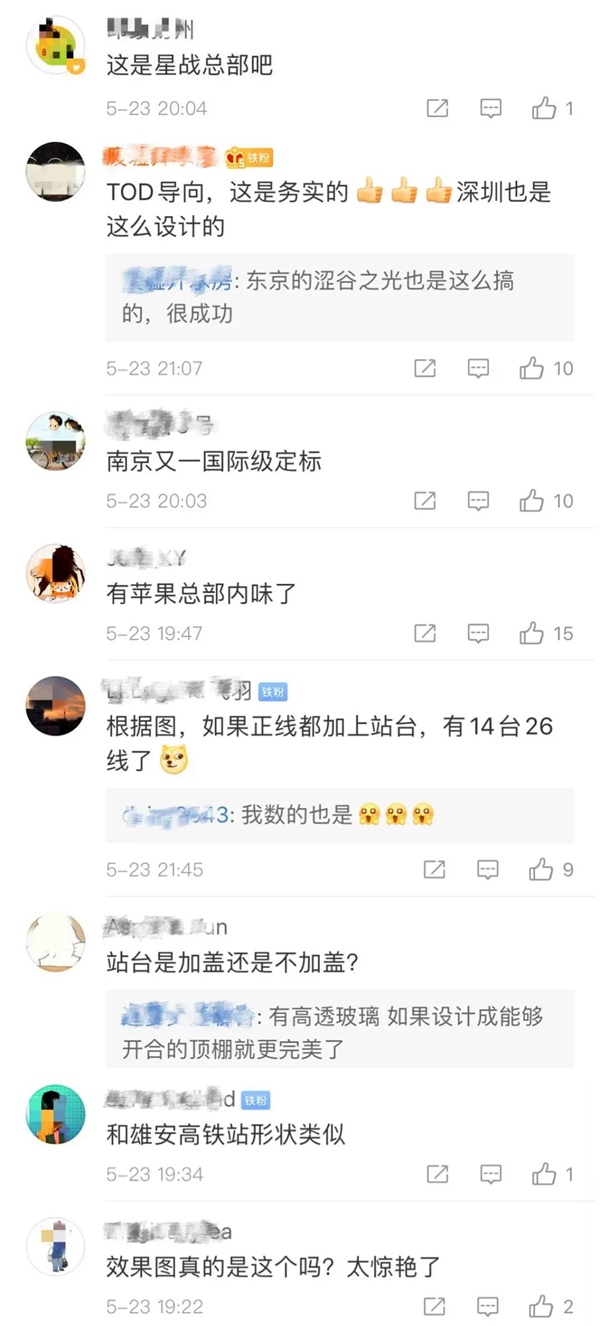This screenshot has height=1326, width=600.
Task: Reply to the comment "和雄安高铁站形状类似"
Action: pos(490,1174)
